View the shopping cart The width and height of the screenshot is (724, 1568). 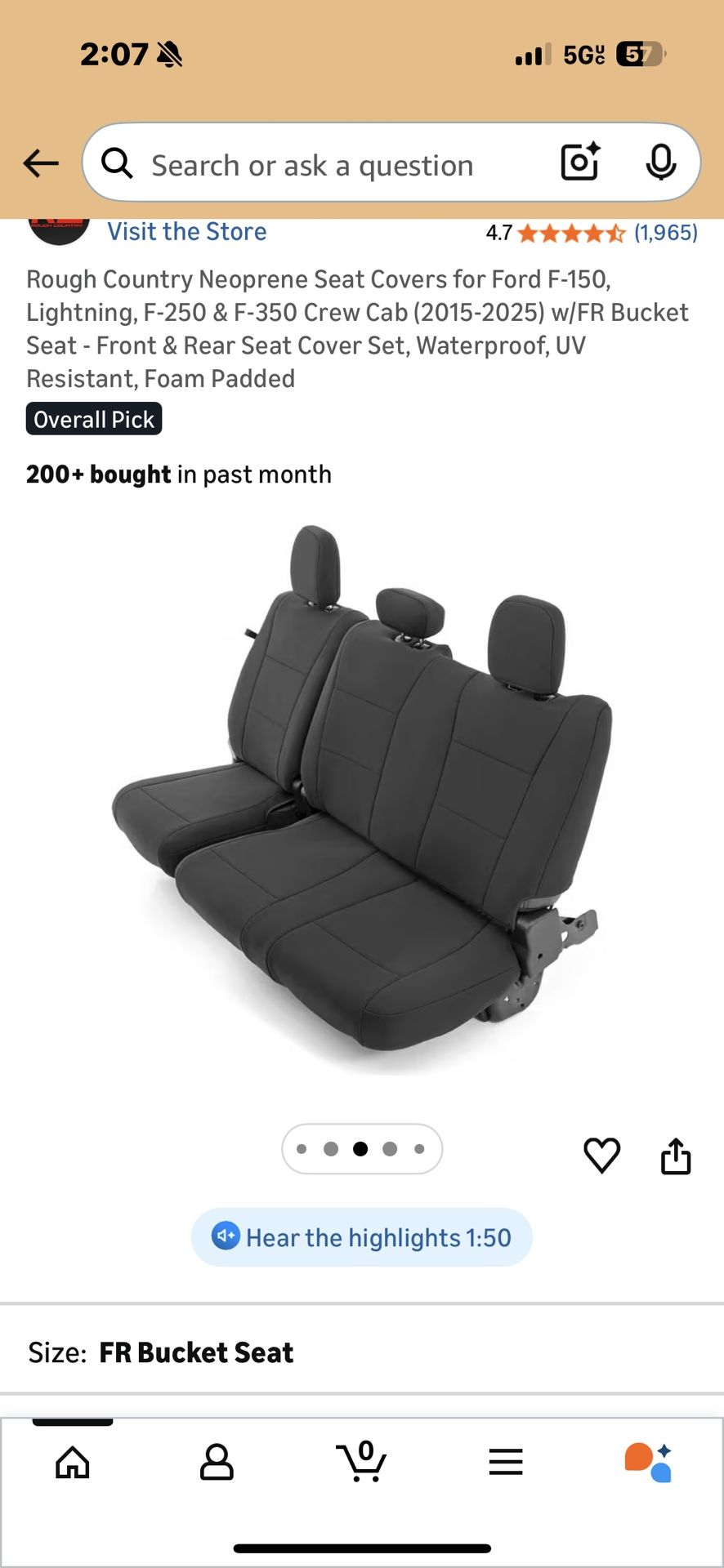[x=362, y=1462]
